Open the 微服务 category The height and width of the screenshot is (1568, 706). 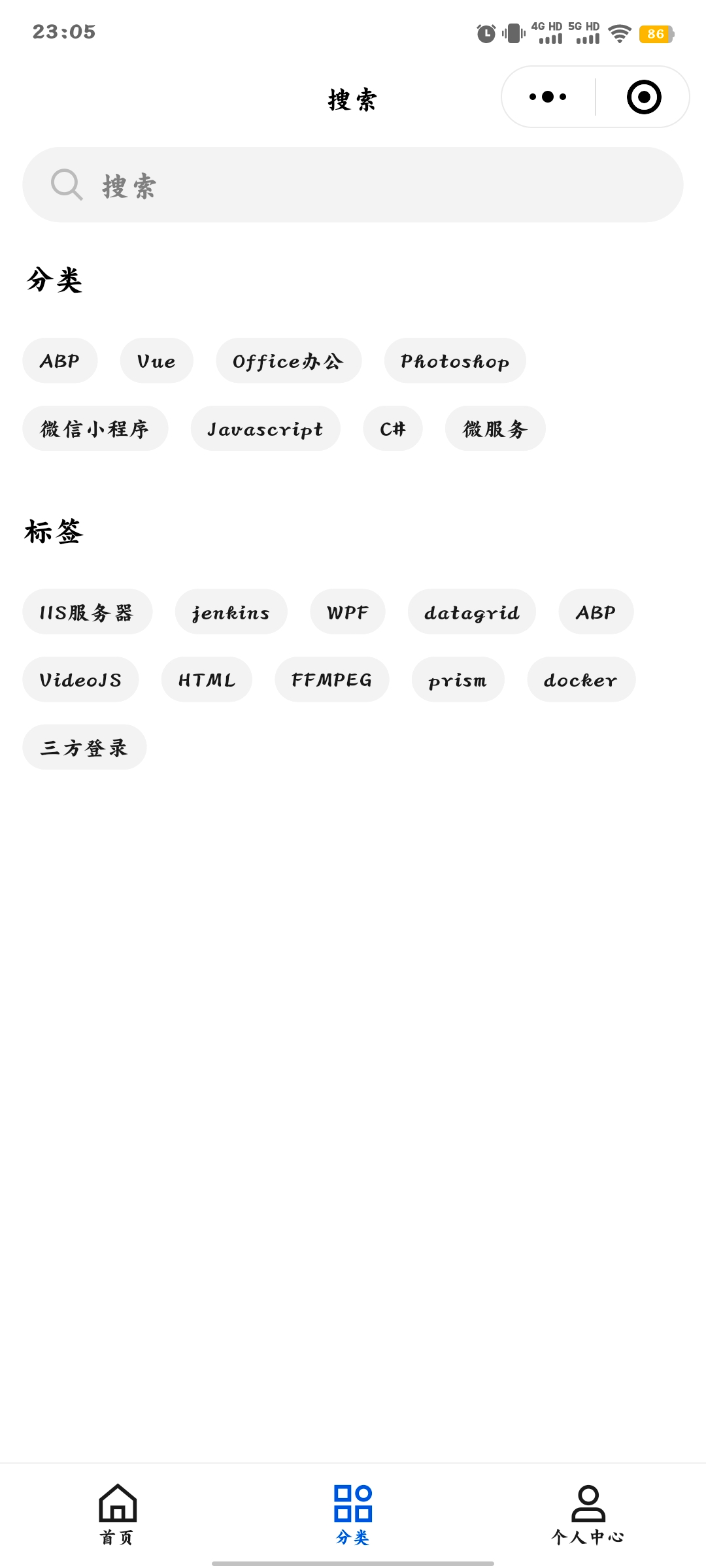coord(495,429)
